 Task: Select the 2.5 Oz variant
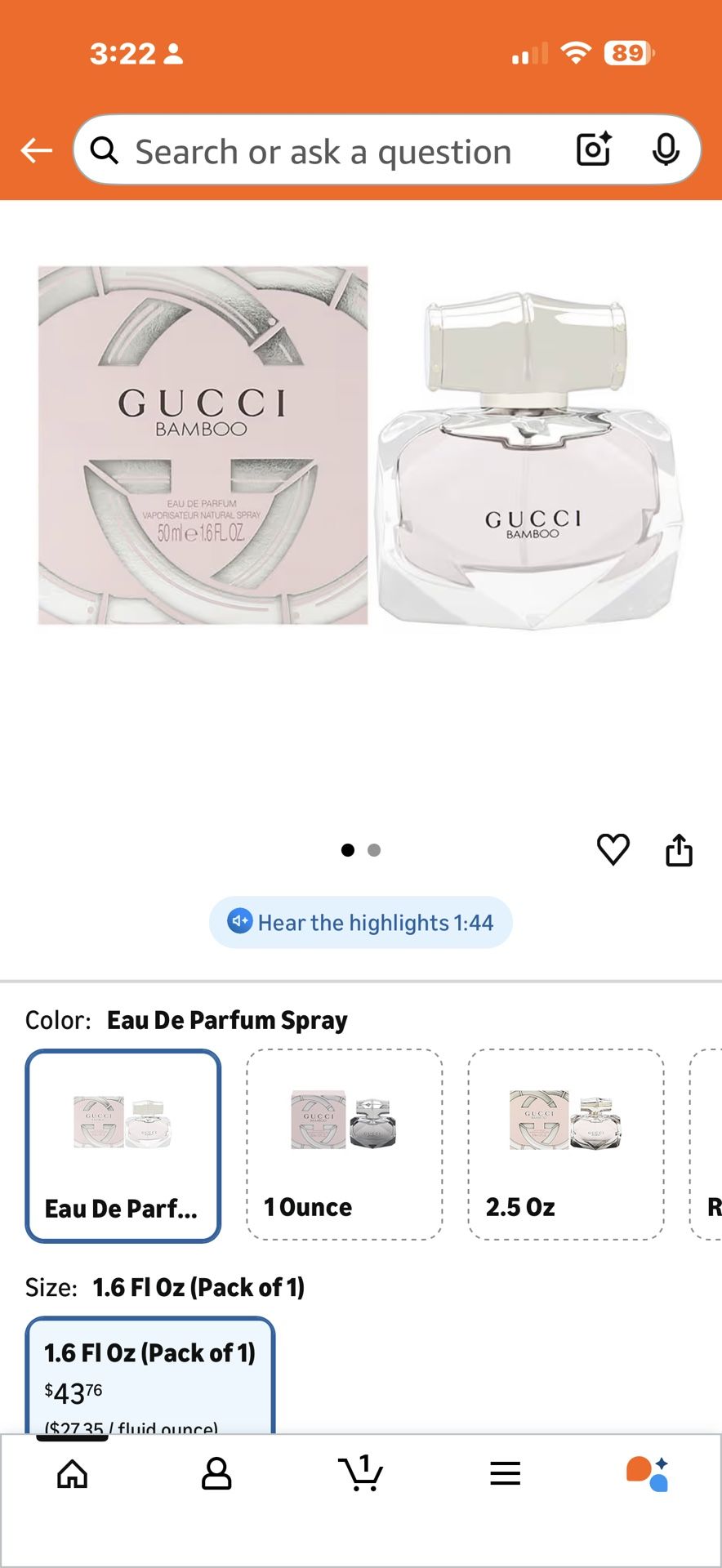point(565,1143)
